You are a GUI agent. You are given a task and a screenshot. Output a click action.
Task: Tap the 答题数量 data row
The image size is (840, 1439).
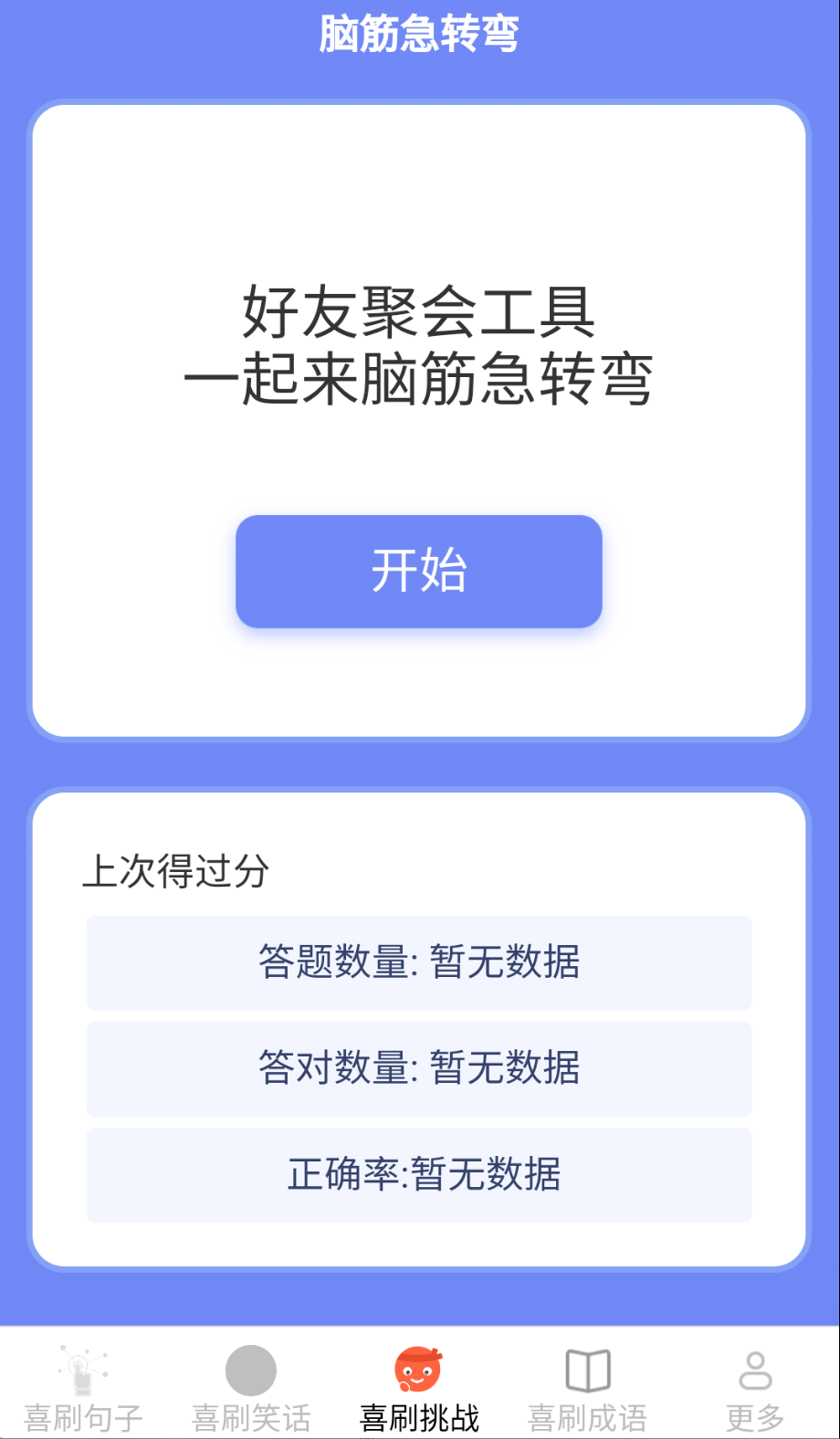click(x=417, y=962)
